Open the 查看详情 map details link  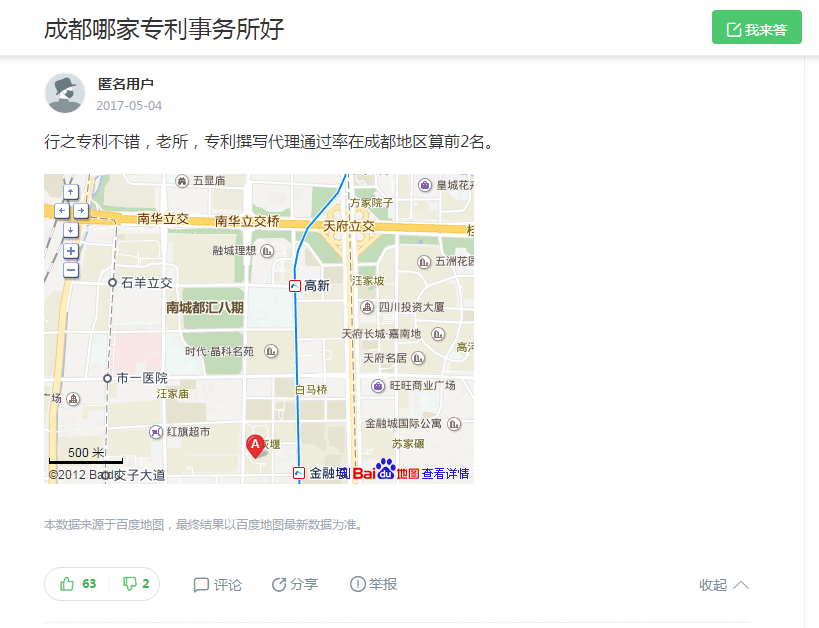[445, 474]
